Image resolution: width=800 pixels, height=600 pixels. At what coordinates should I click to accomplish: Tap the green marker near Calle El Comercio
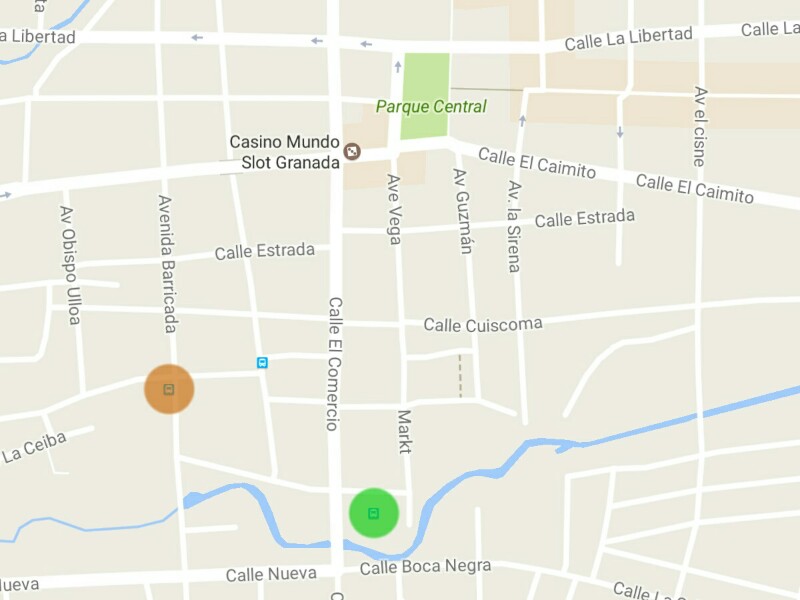[x=374, y=513]
